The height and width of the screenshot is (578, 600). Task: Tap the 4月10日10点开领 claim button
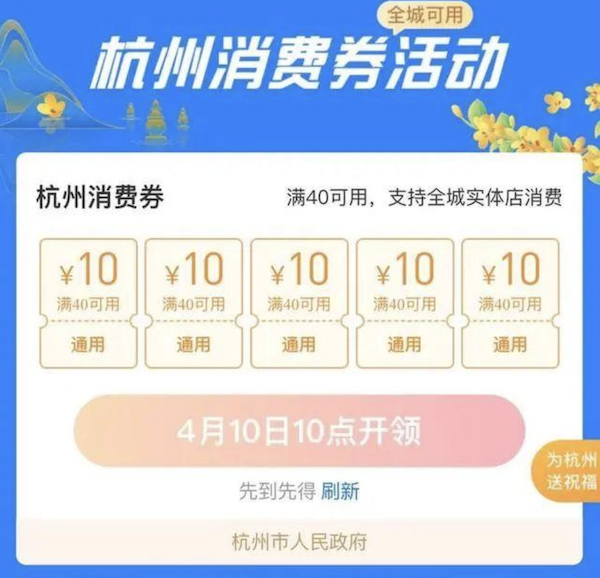click(299, 431)
